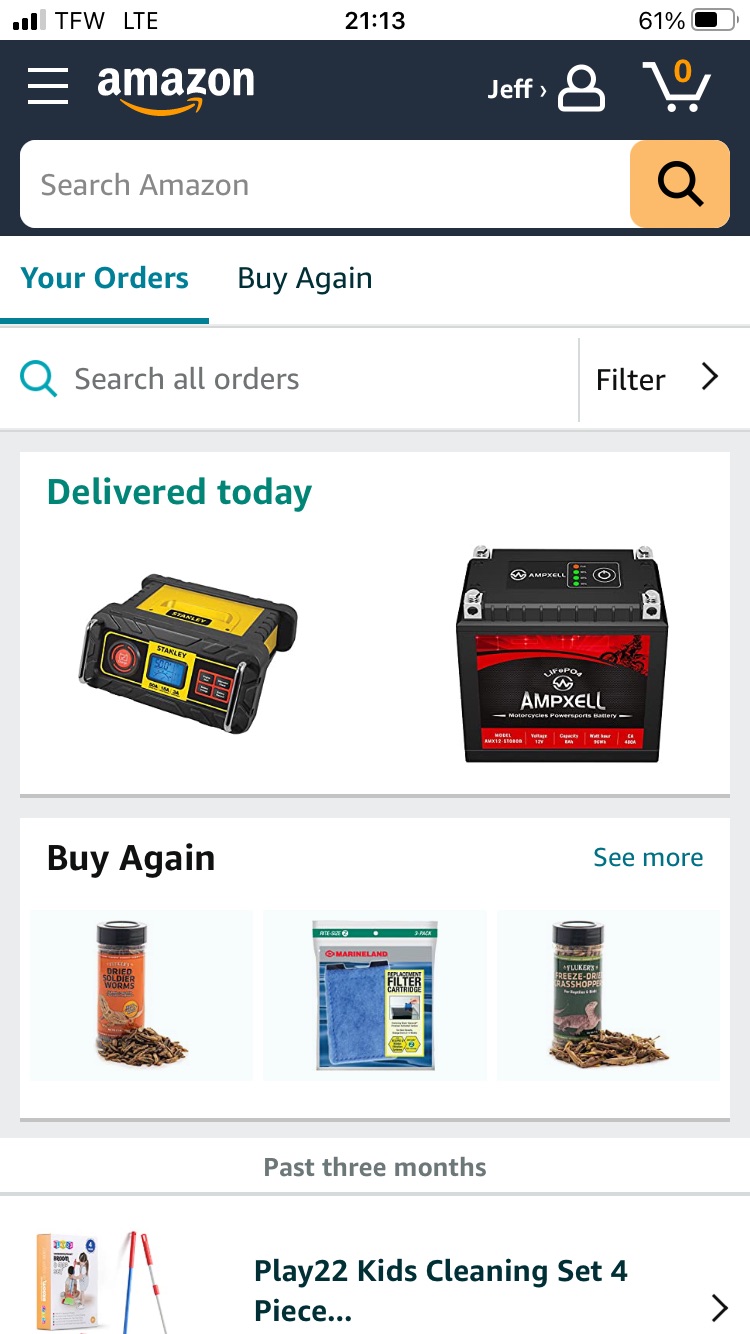The height and width of the screenshot is (1334, 750).
Task: Open the Ampxell battery order
Action: (561, 653)
